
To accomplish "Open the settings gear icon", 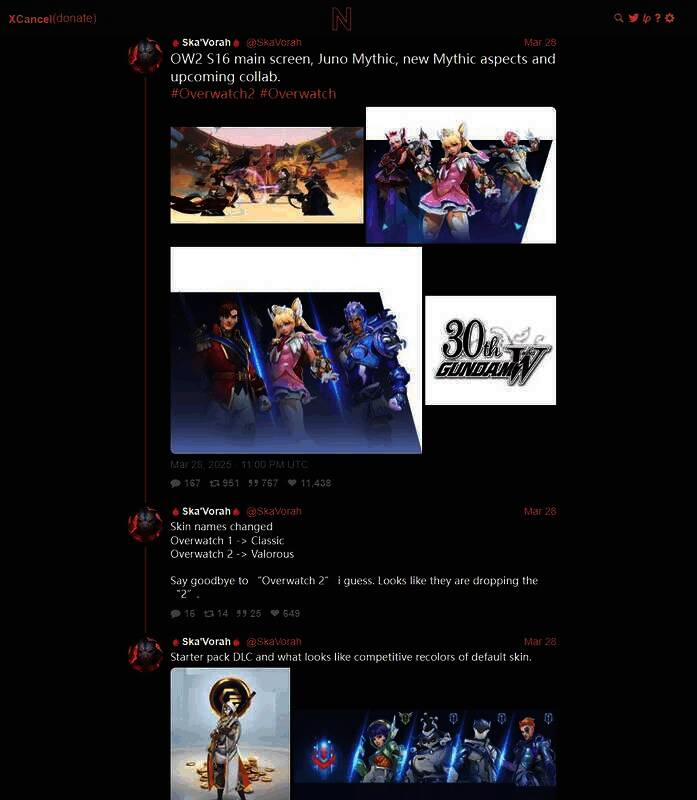I will (670, 18).
